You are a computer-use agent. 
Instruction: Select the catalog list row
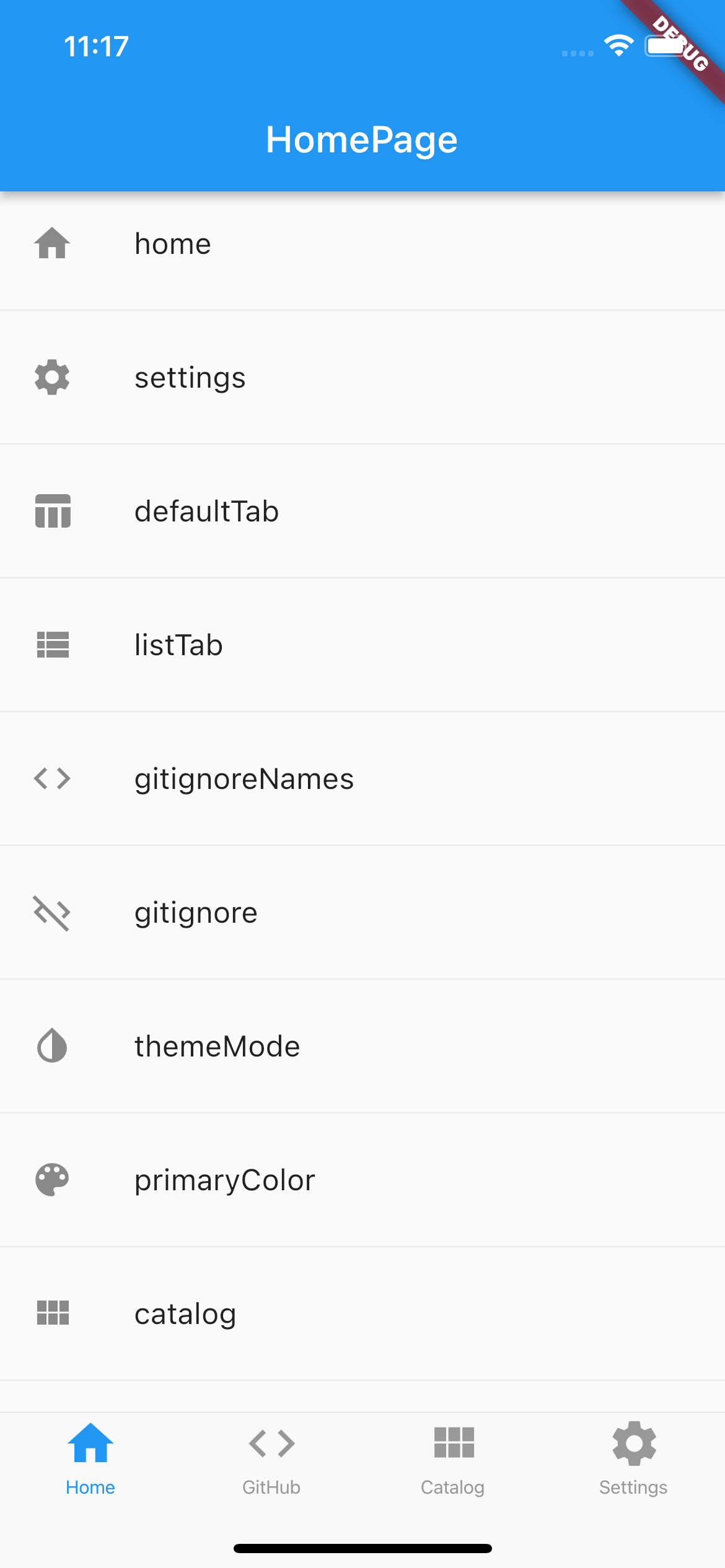362,1313
